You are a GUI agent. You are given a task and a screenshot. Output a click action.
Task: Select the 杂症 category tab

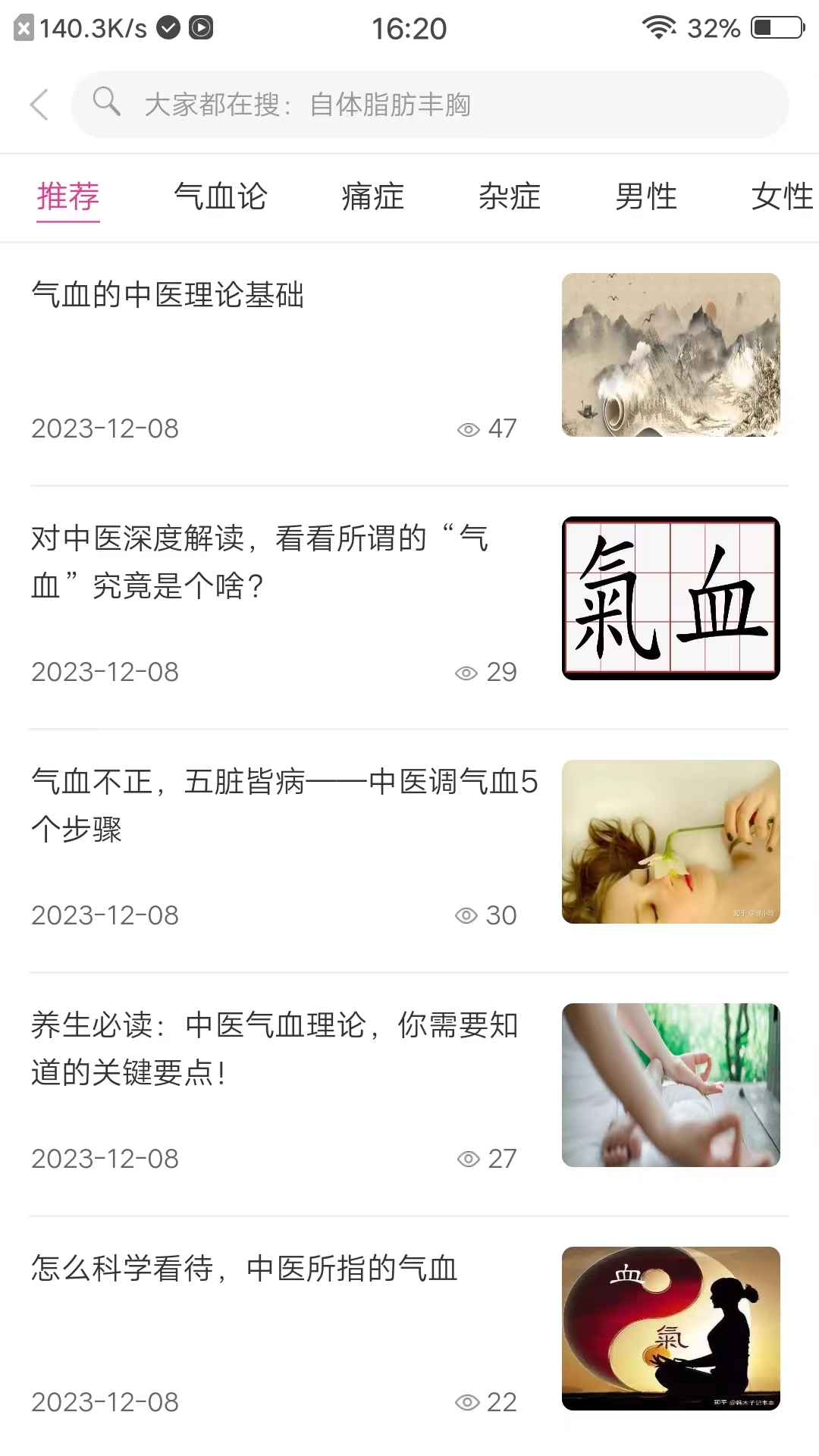pyautogui.click(x=510, y=197)
